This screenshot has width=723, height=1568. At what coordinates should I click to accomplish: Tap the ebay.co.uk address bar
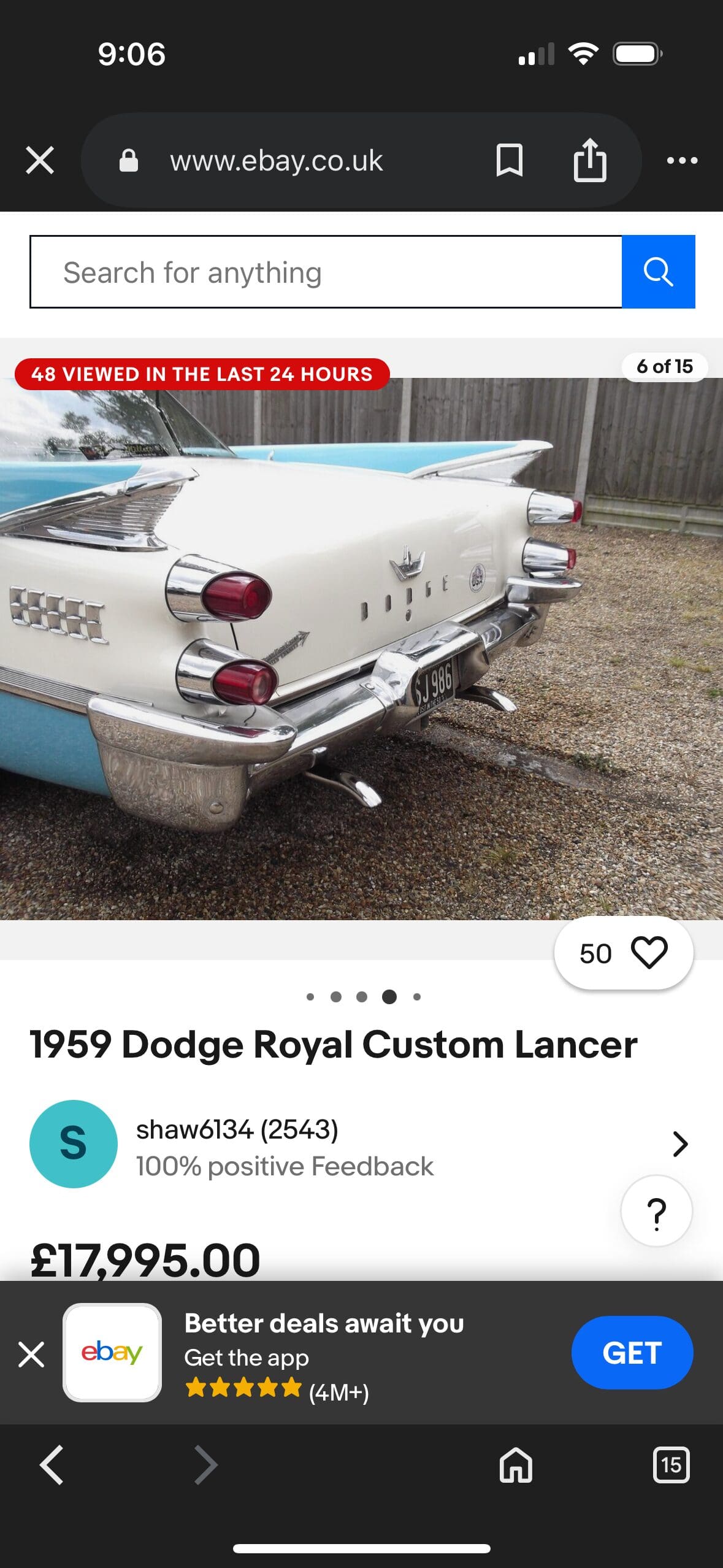pyautogui.click(x=276, y=160)
